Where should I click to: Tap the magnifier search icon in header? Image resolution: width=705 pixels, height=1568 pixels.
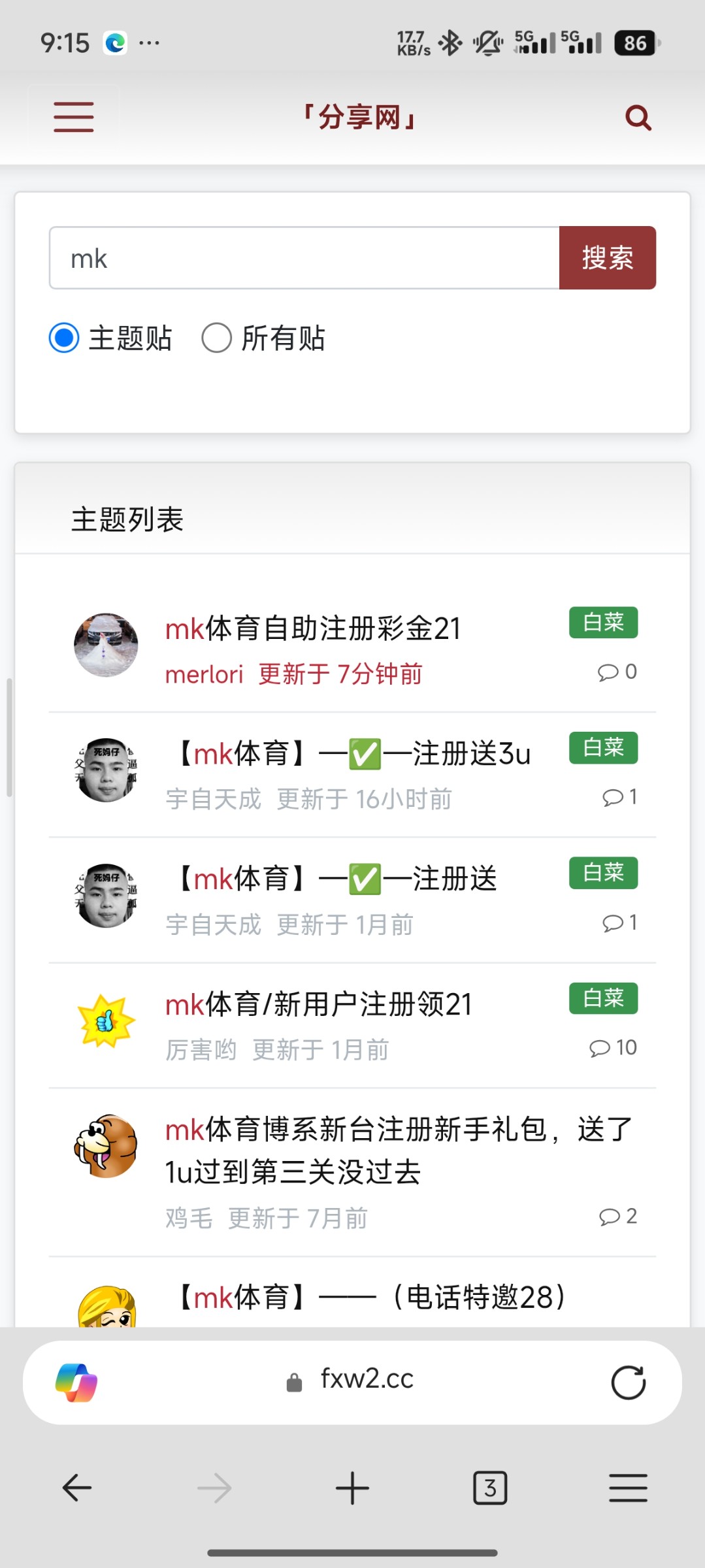tap(638, 118)
